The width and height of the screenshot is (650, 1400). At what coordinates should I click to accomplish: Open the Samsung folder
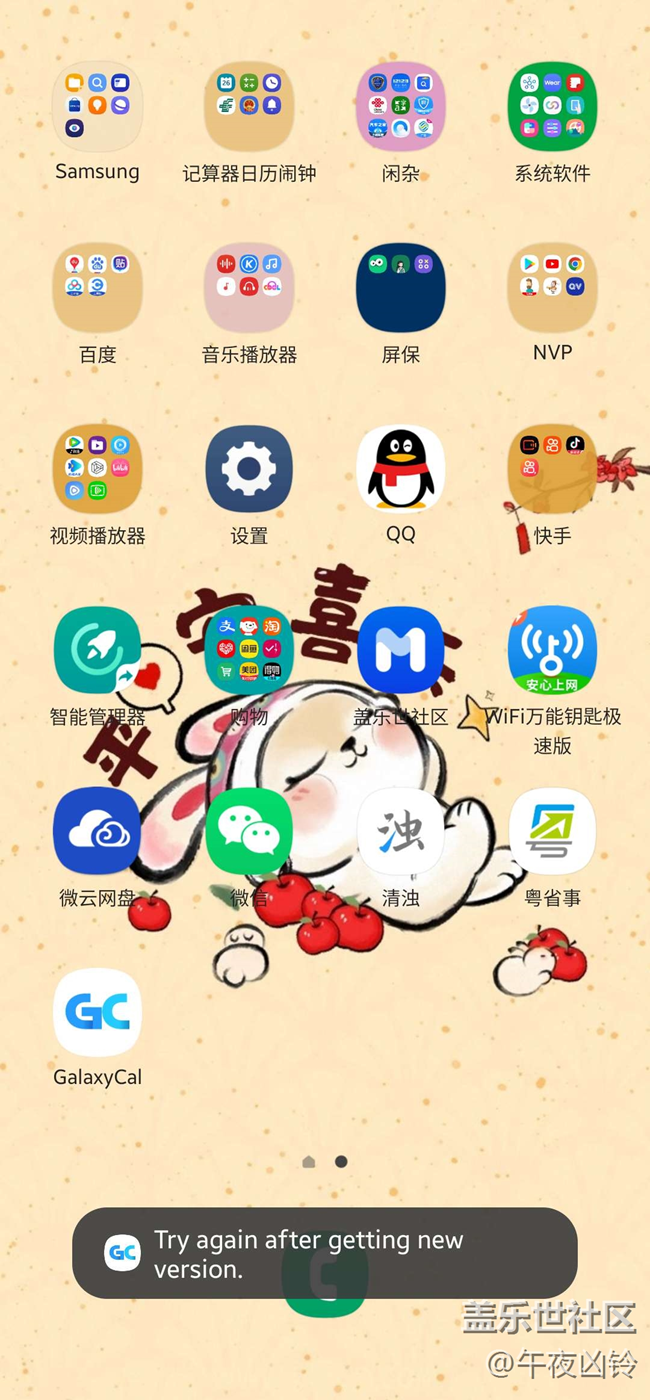click(x=97, y=107)
